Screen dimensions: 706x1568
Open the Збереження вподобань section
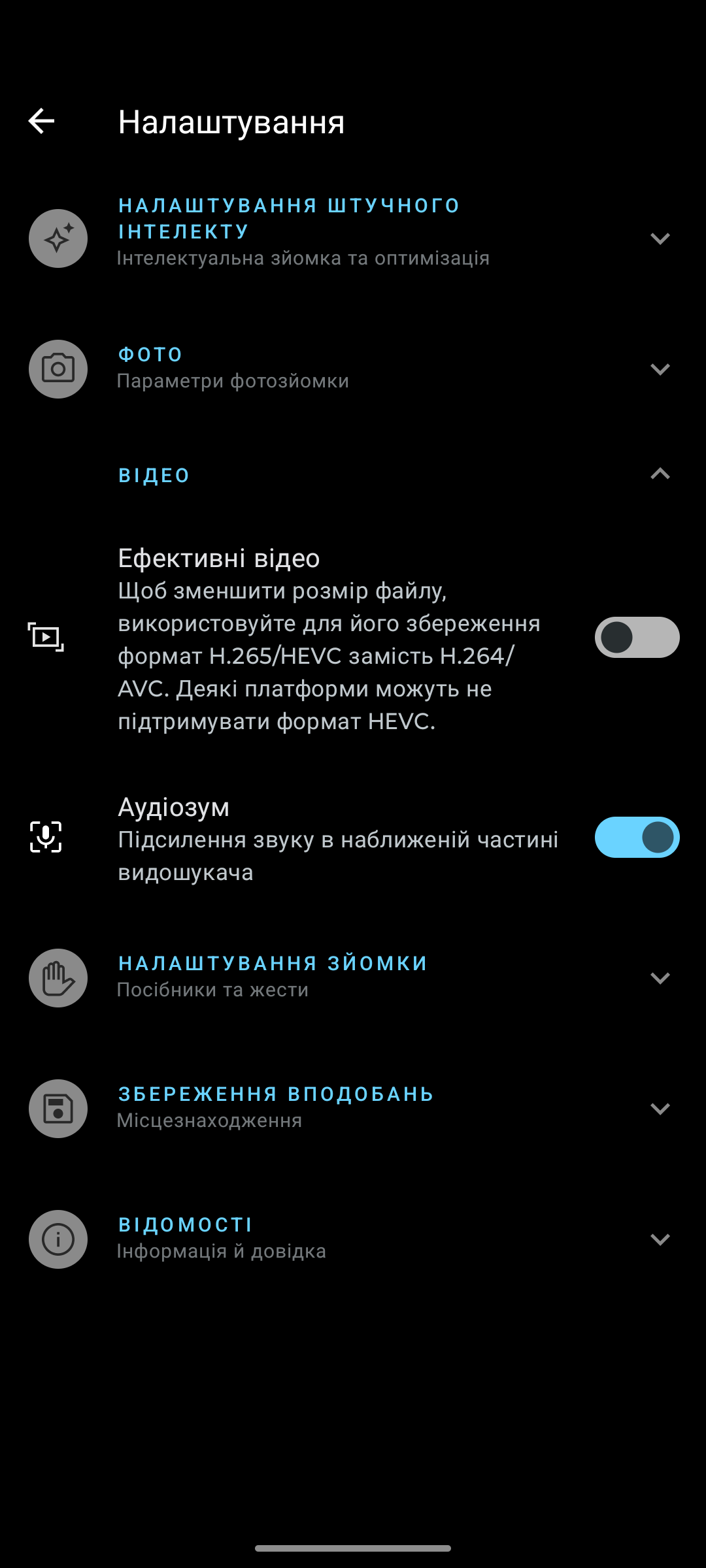(660, 1109)
